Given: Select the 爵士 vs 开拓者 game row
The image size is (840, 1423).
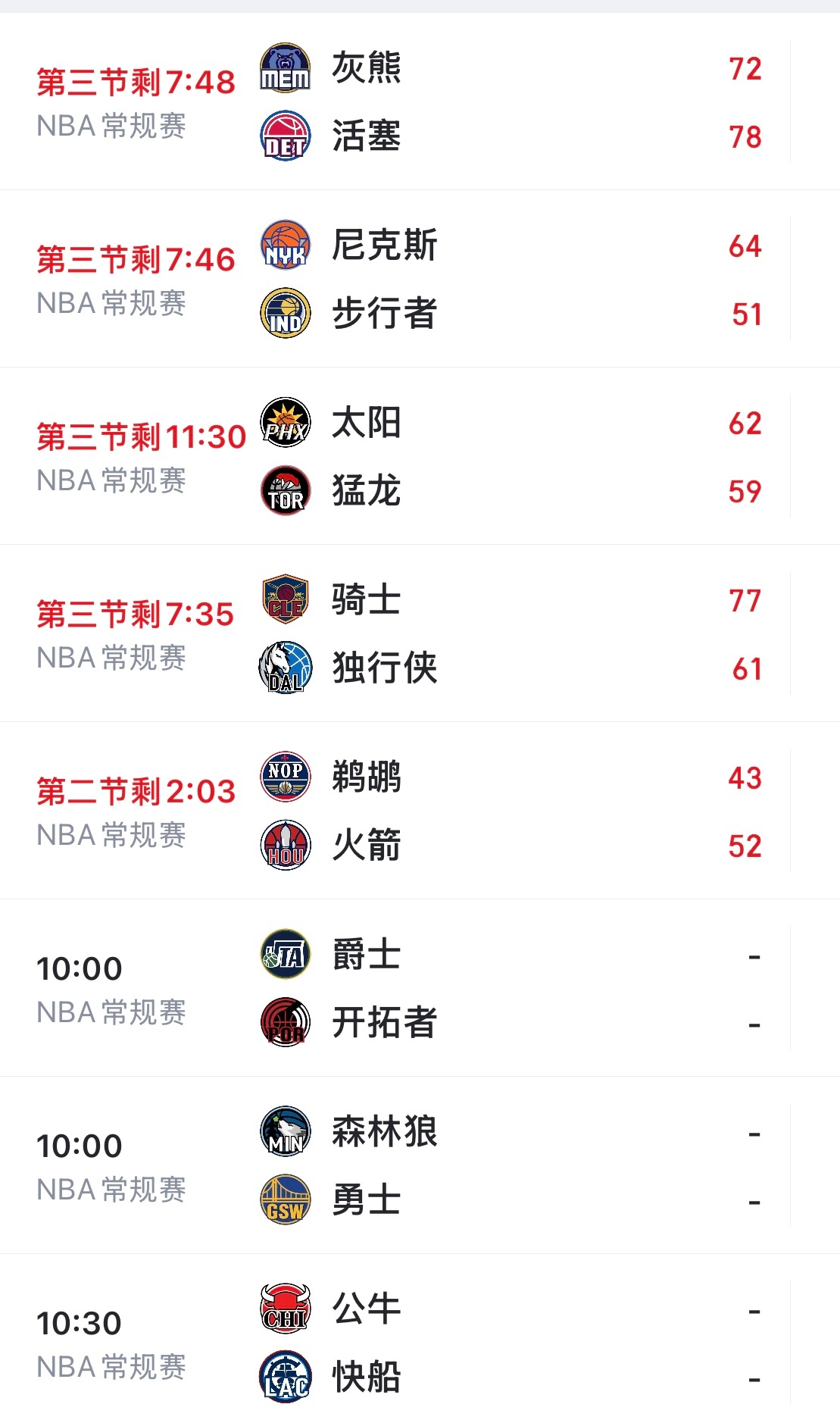Looking at the screenshot, I should (420, 989).
